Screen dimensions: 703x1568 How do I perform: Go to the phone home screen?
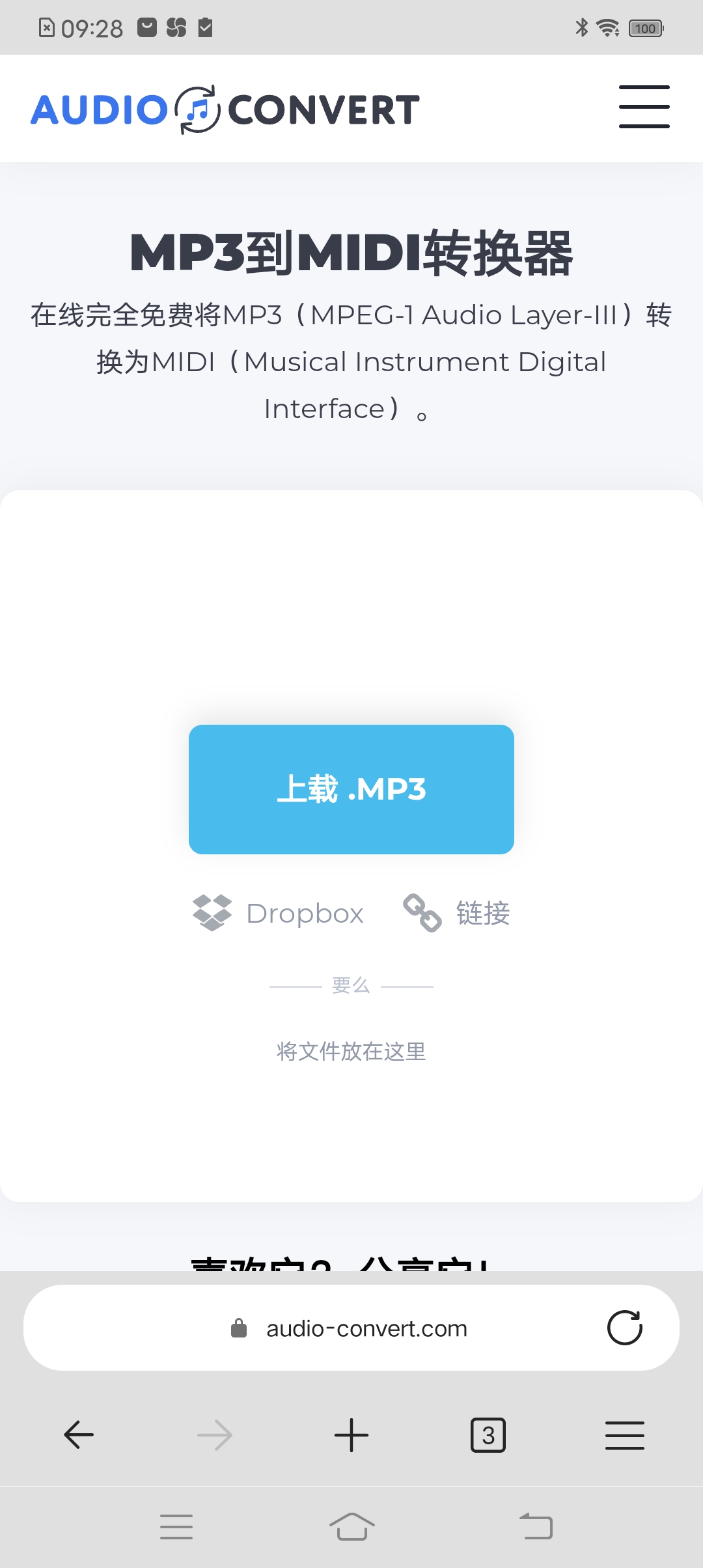(351, 1526)
